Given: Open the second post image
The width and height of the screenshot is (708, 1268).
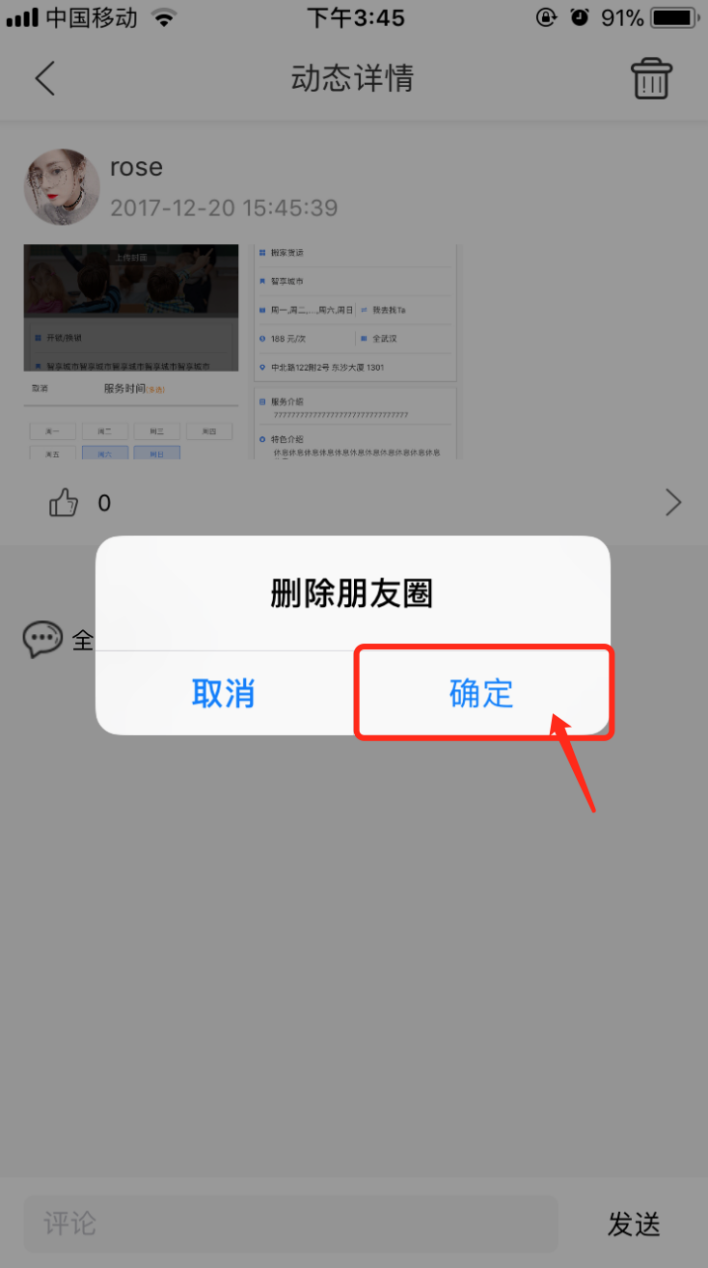Looking at the screenshot, I should coord(355,351).
